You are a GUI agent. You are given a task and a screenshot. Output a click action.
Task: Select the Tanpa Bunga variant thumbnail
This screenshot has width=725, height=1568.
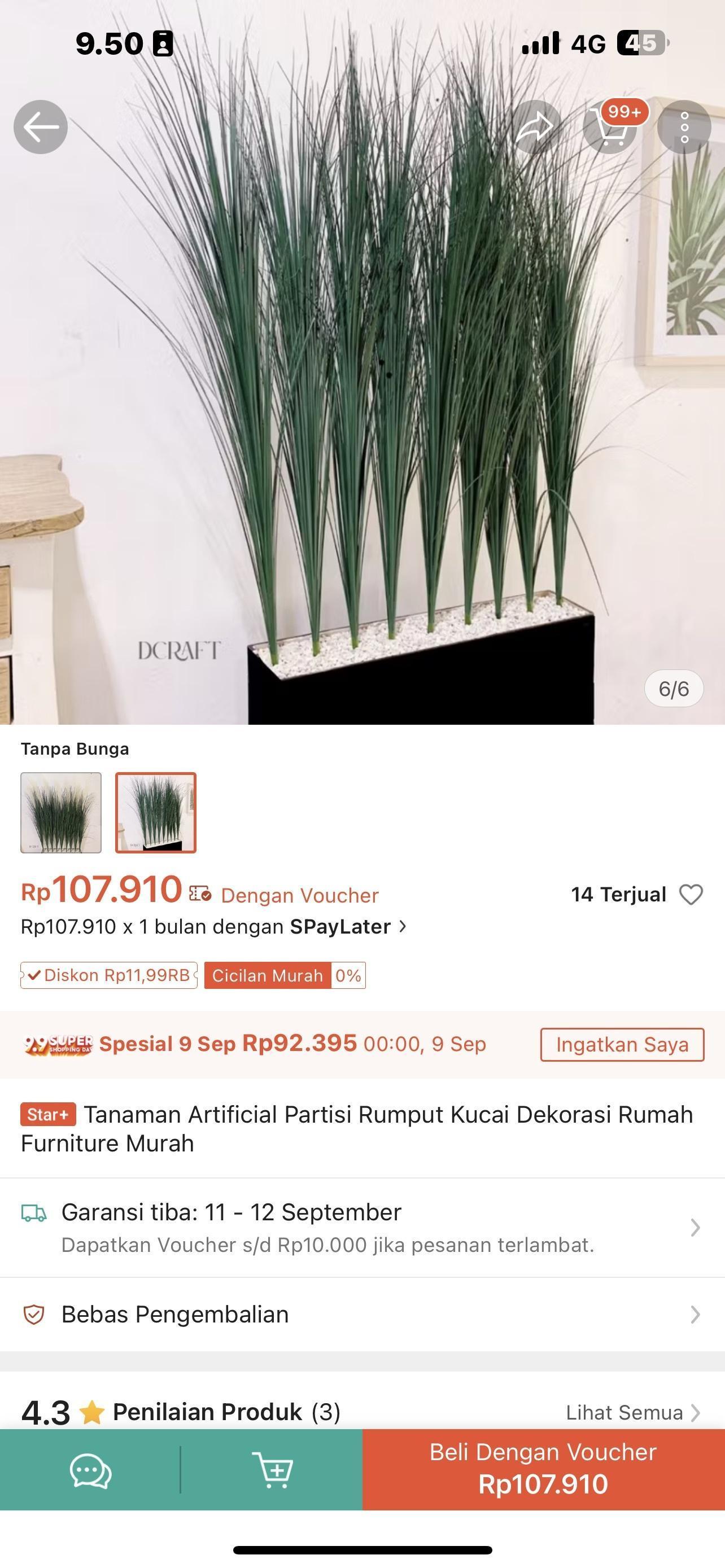pos(156,813)
